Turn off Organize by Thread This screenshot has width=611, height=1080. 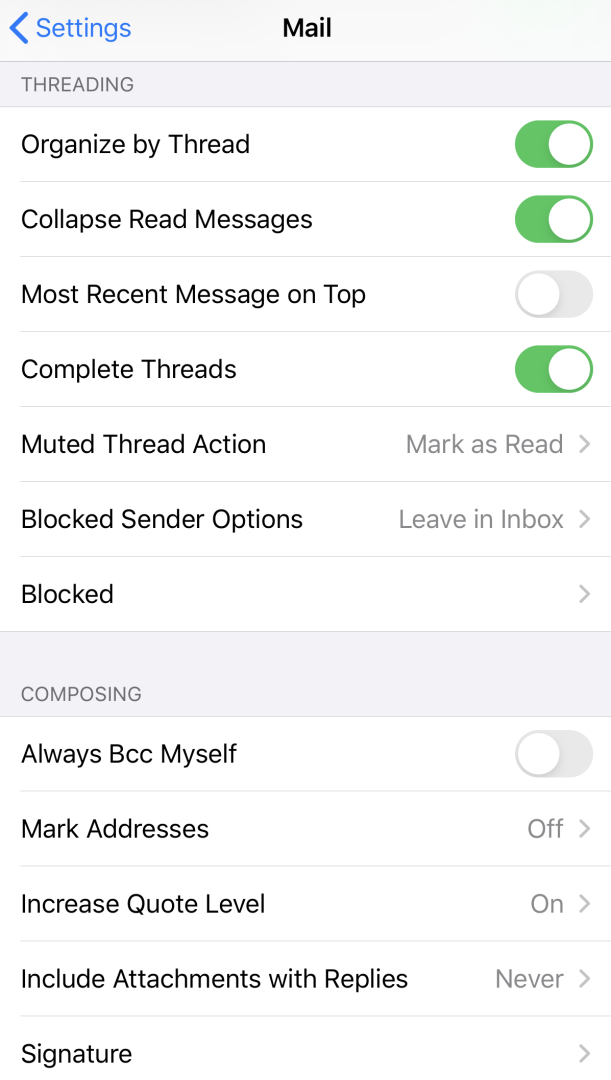tap(554, 145)
